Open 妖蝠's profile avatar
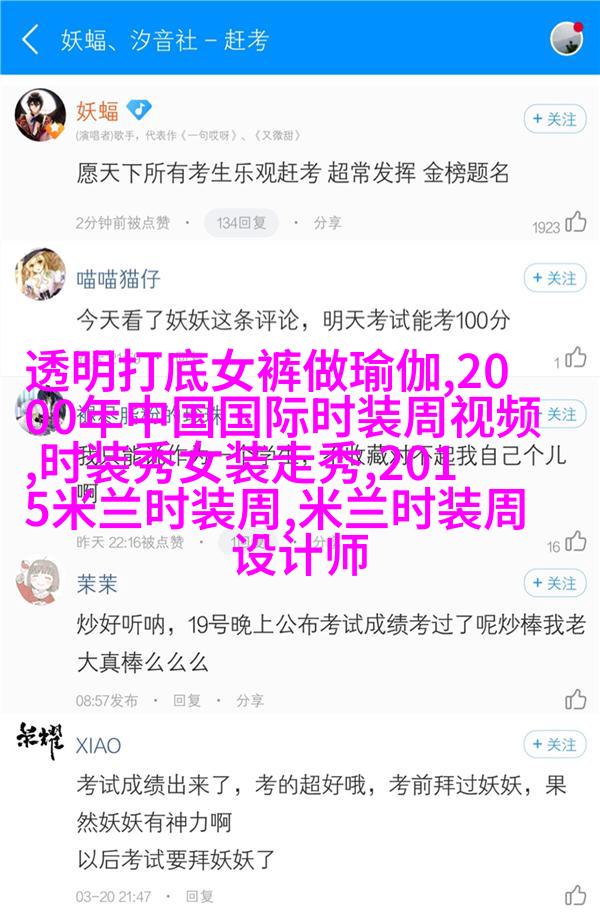 (x=40, y=115)
